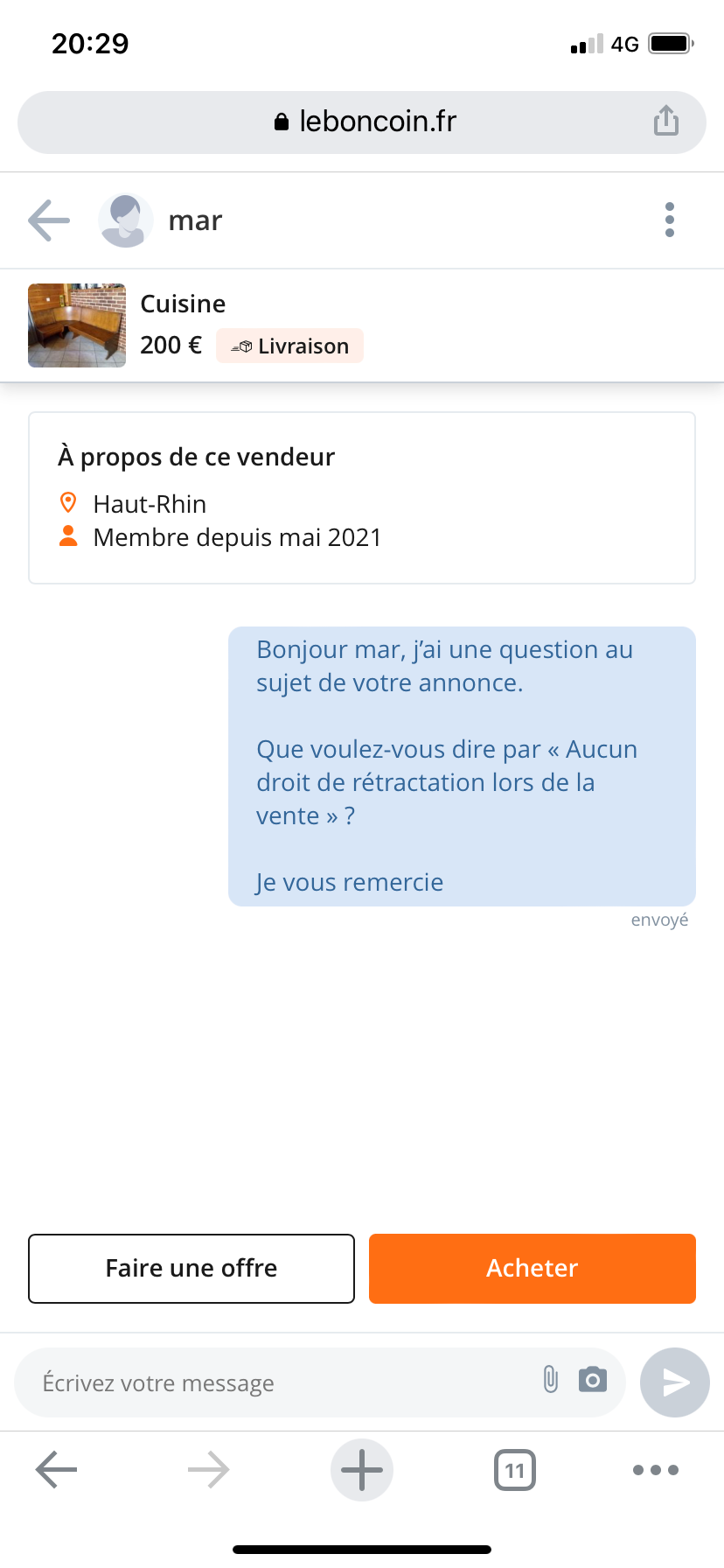Focus the Écrivez votre message field
Image resolution: width=724 pixels, height=1568 pixels.
(x=280, y=1382)
